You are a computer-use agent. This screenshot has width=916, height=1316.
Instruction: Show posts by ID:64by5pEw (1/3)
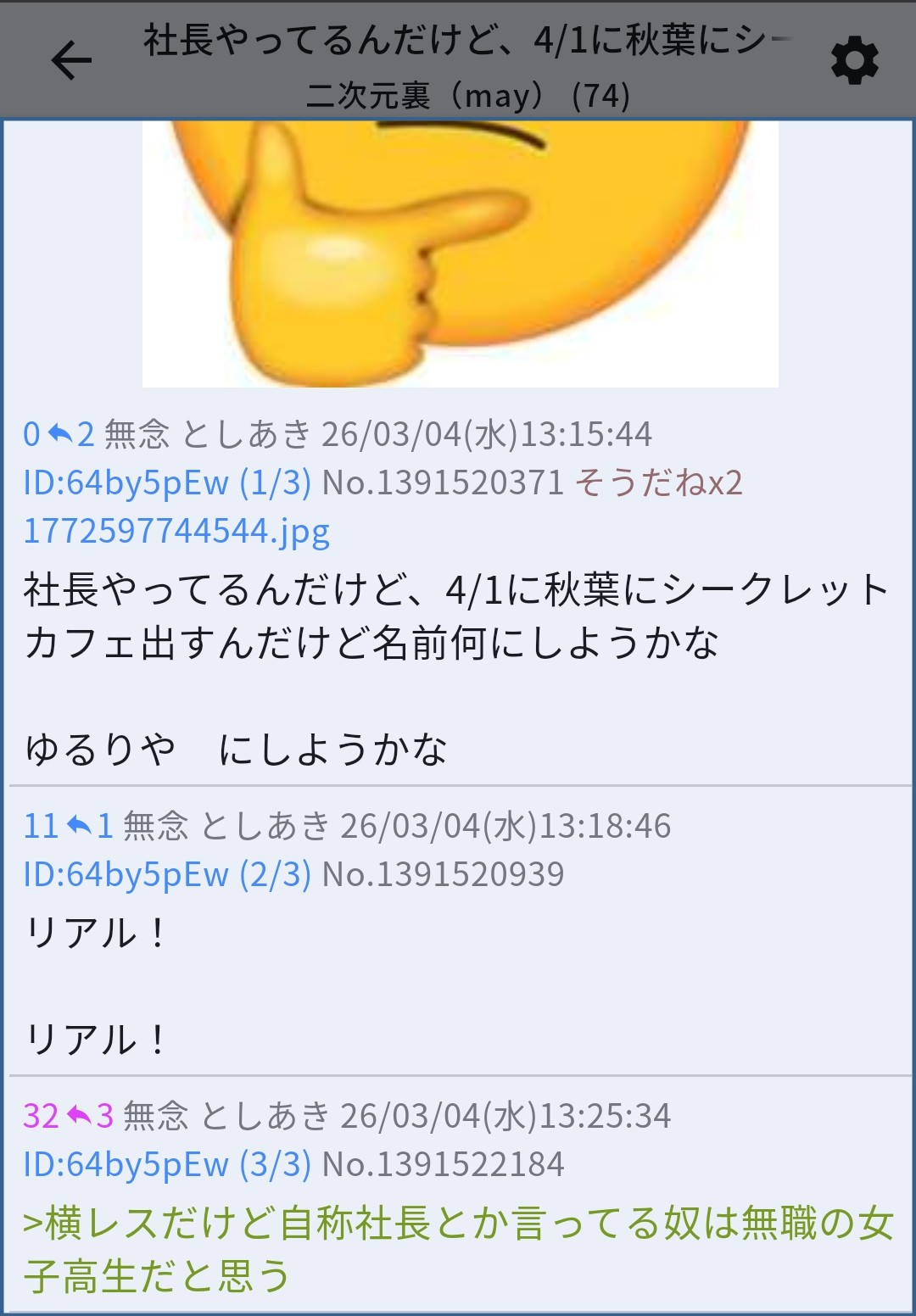[167, 482]
